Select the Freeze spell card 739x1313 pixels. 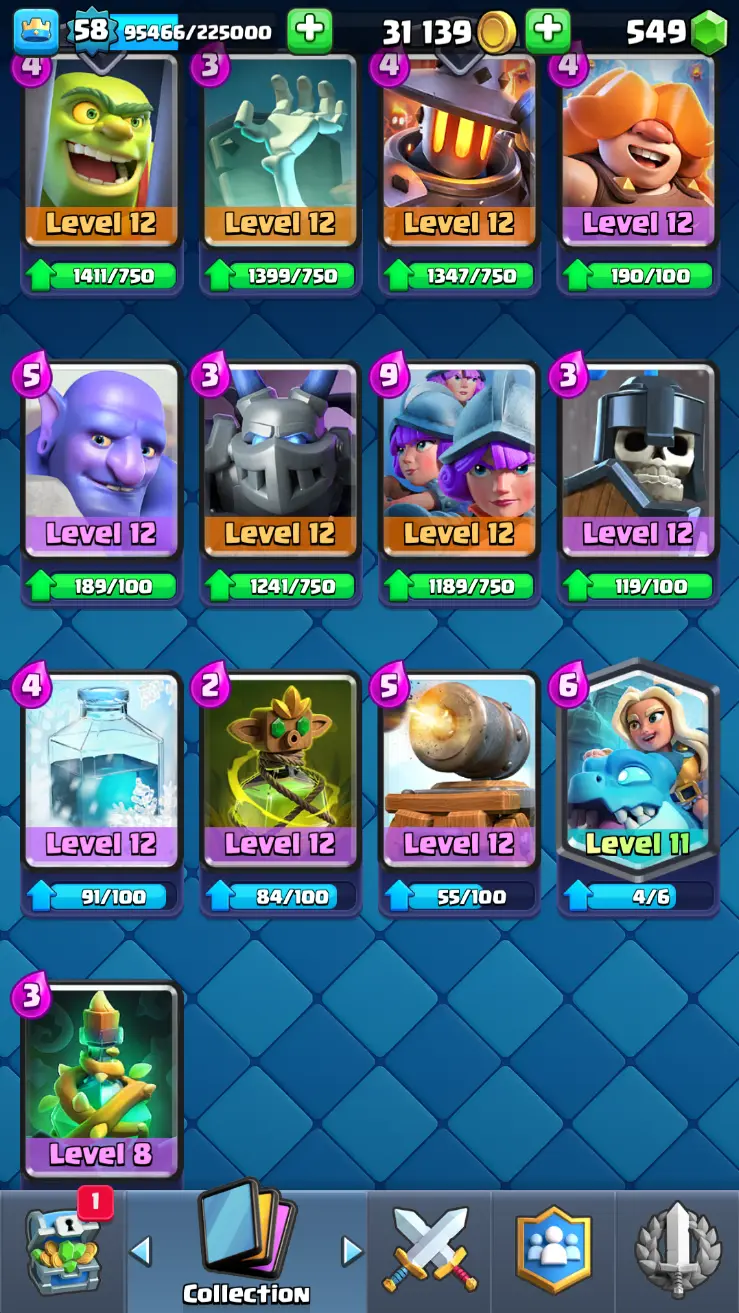tap(101, 770)
